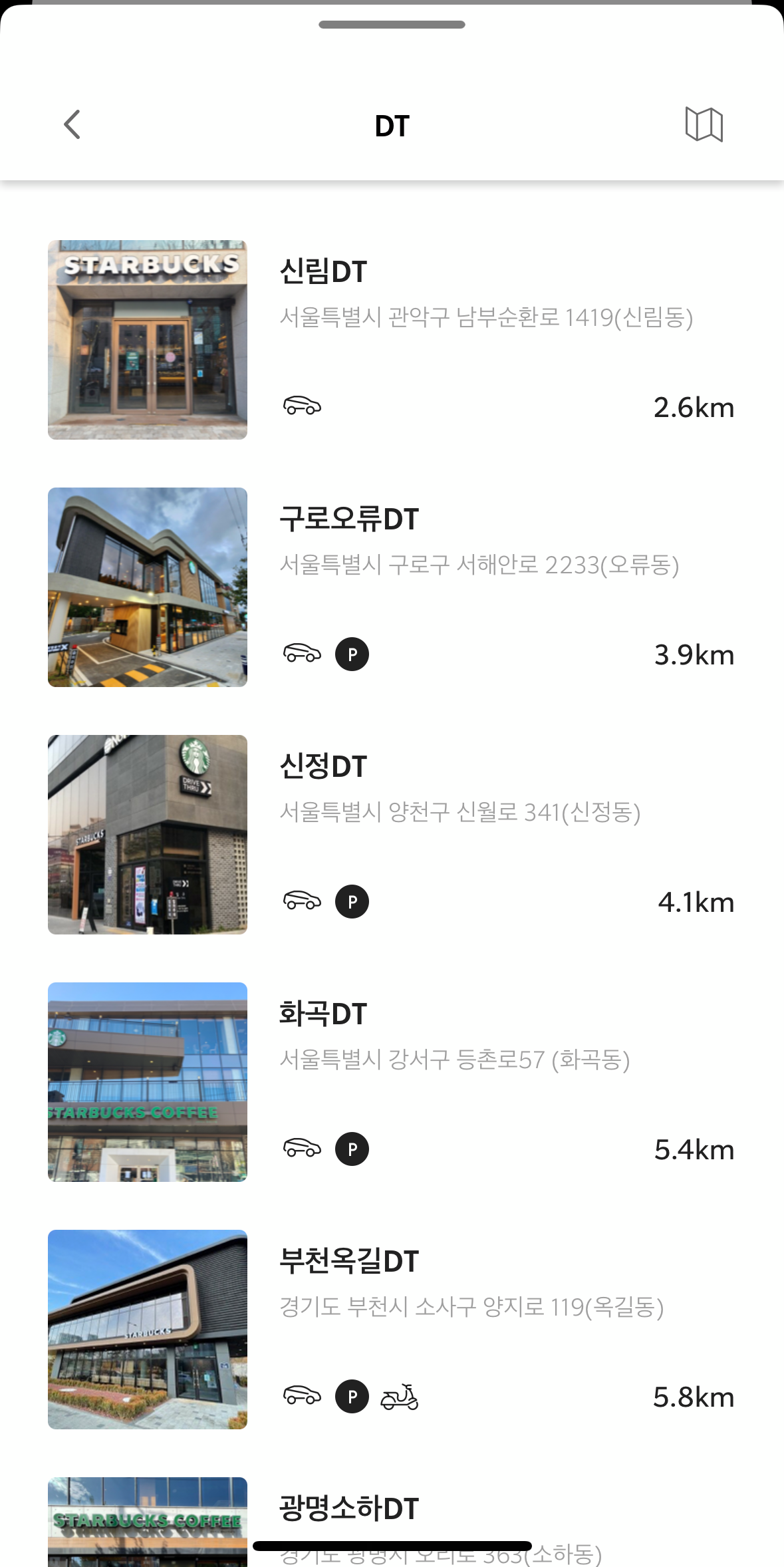The width and height of the screenshot is (784, 1567).
Task: Select the 구로오류DT store
Action: 392,587
